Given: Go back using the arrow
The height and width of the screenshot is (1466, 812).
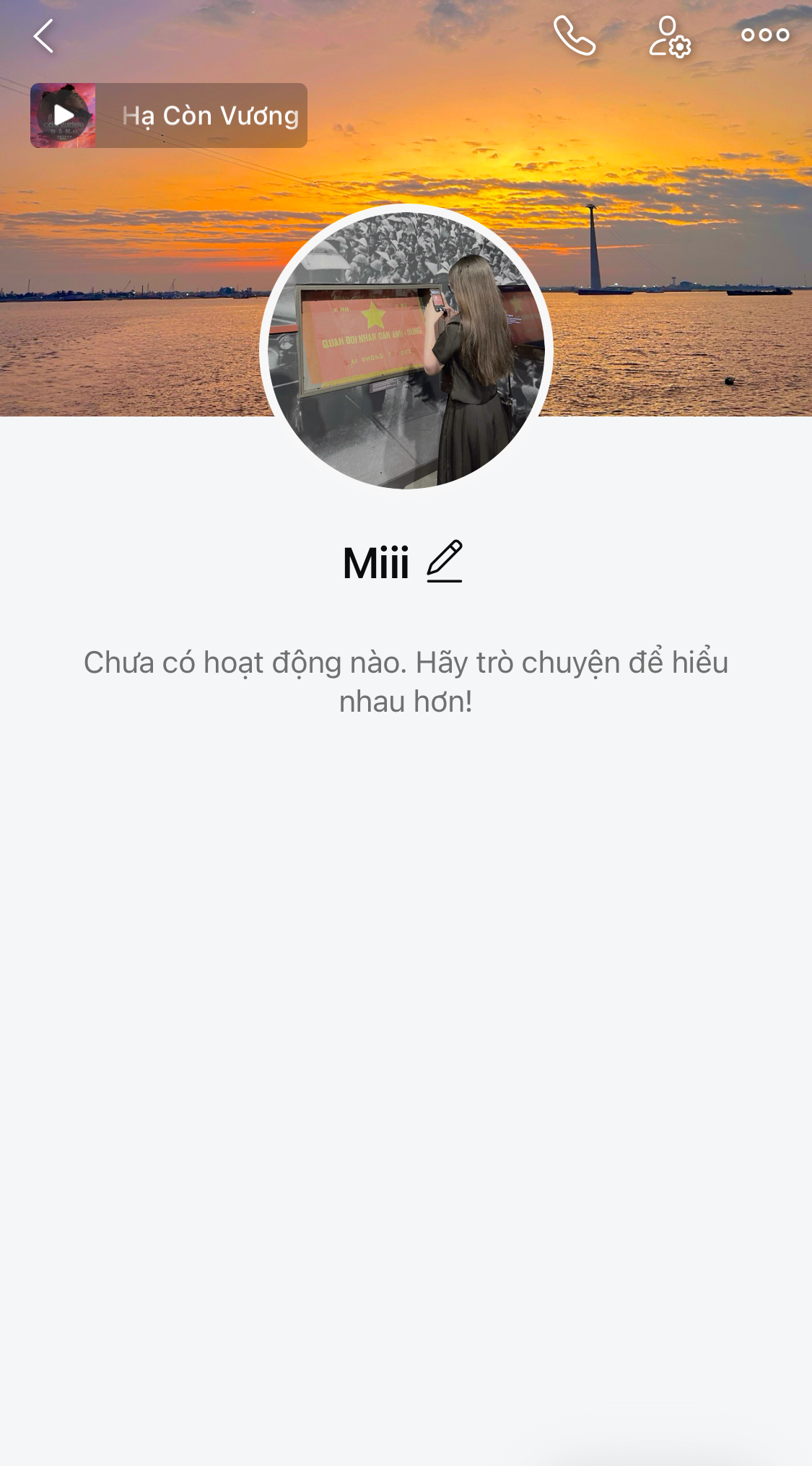Looking at the screenshot, I should 43,36.
